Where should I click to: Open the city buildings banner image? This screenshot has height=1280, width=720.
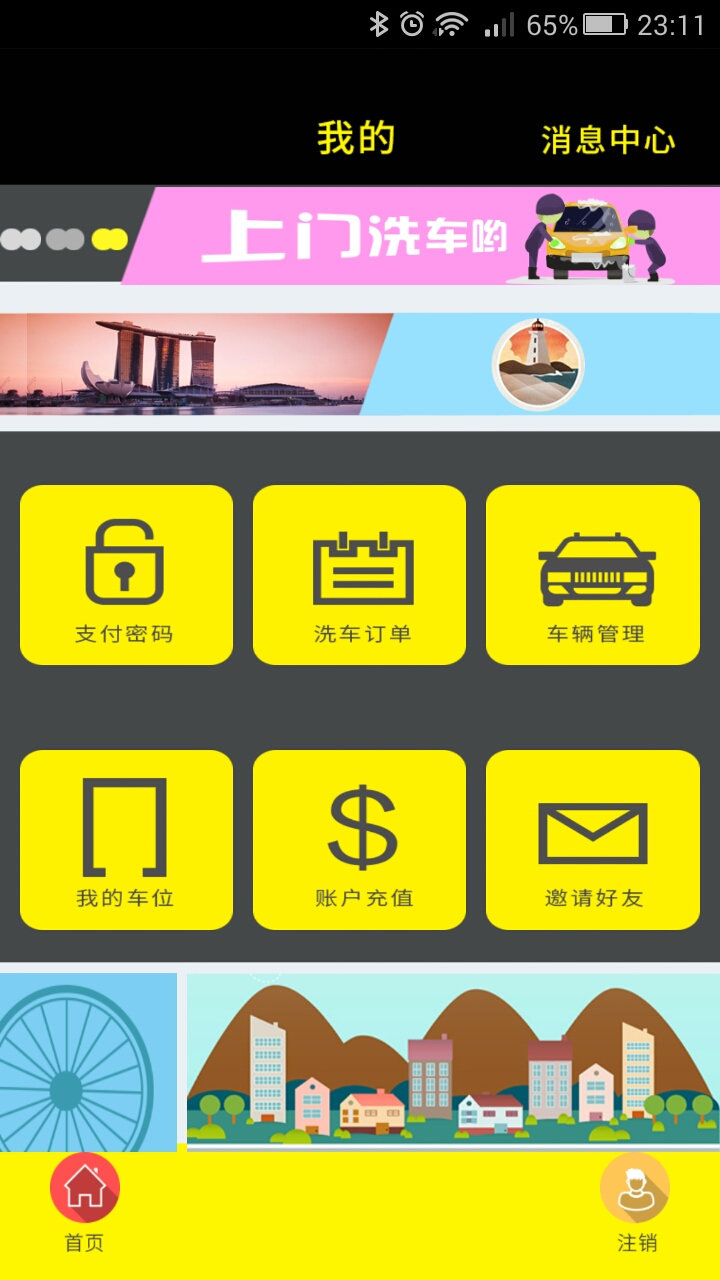click(452, 1062)
